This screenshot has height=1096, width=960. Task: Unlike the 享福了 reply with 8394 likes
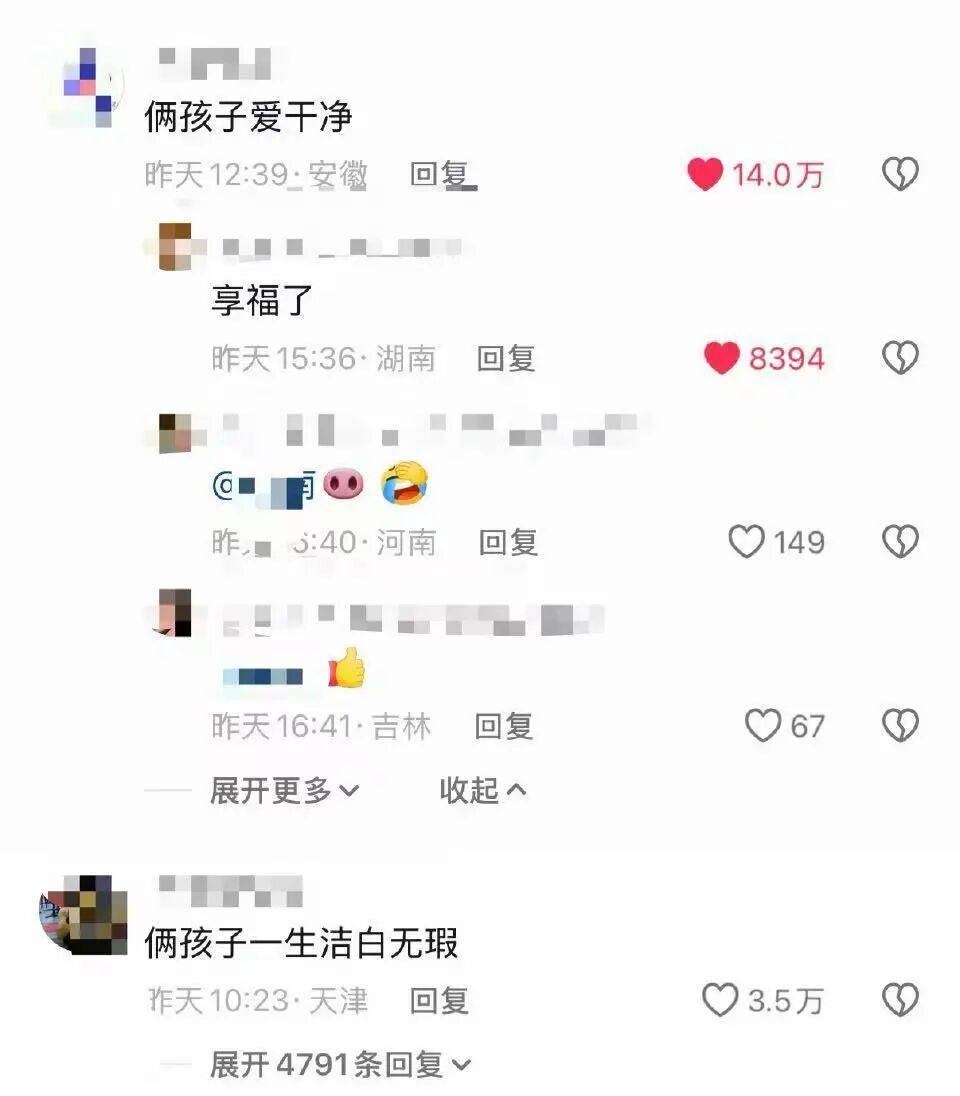click(x=721, y=358)
